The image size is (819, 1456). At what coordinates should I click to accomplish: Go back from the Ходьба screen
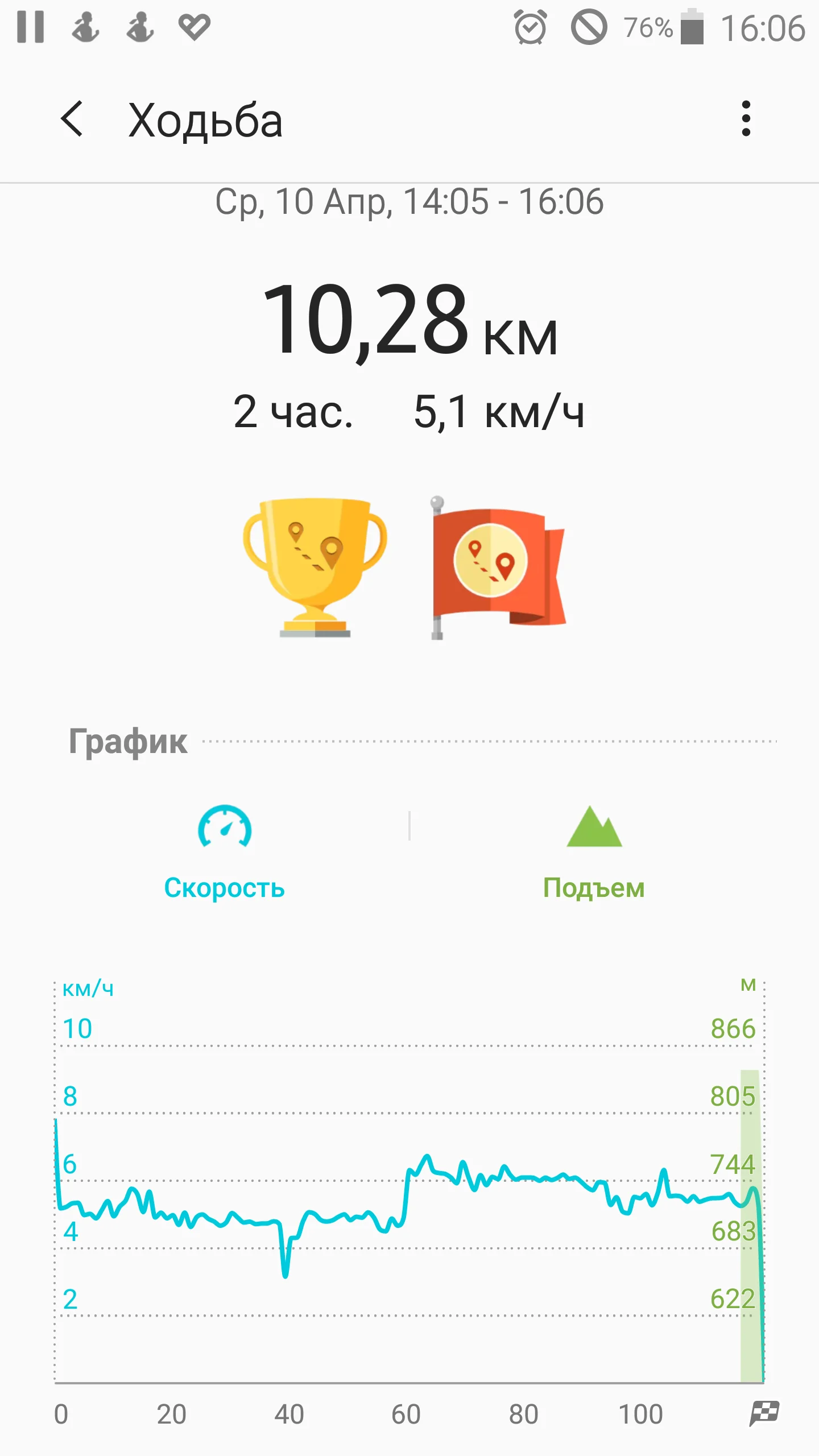72,119
